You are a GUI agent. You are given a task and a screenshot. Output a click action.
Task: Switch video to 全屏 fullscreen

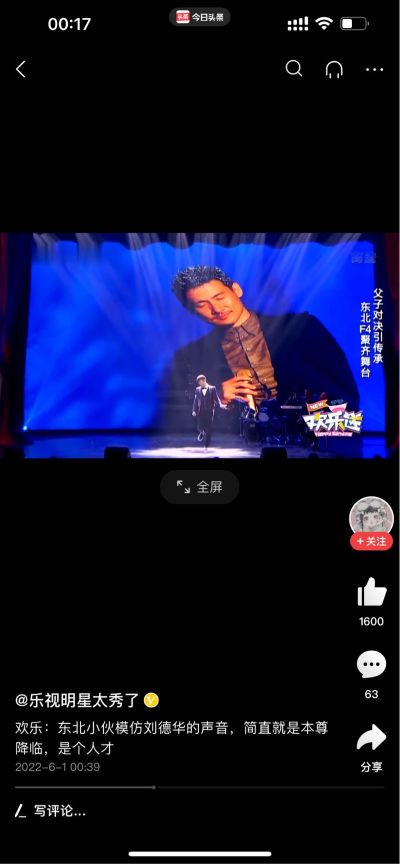(199, 487)
